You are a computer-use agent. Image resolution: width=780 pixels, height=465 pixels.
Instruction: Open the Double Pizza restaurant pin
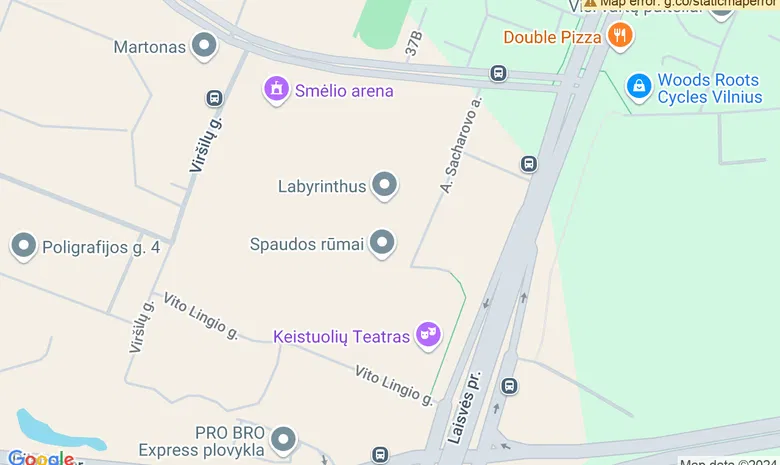[x=621, y=36]
